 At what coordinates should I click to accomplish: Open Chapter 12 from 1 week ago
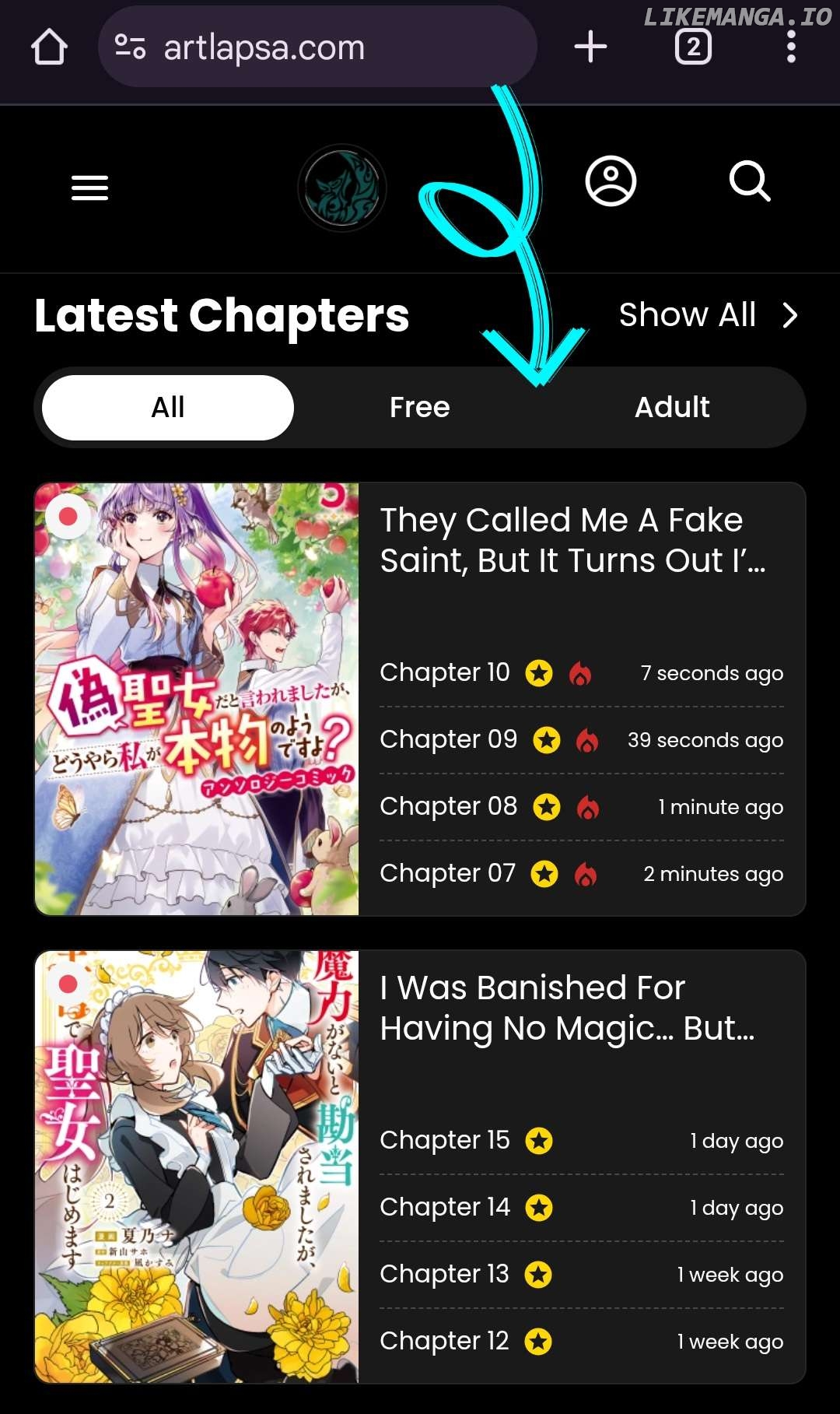tap(444, 1341)
